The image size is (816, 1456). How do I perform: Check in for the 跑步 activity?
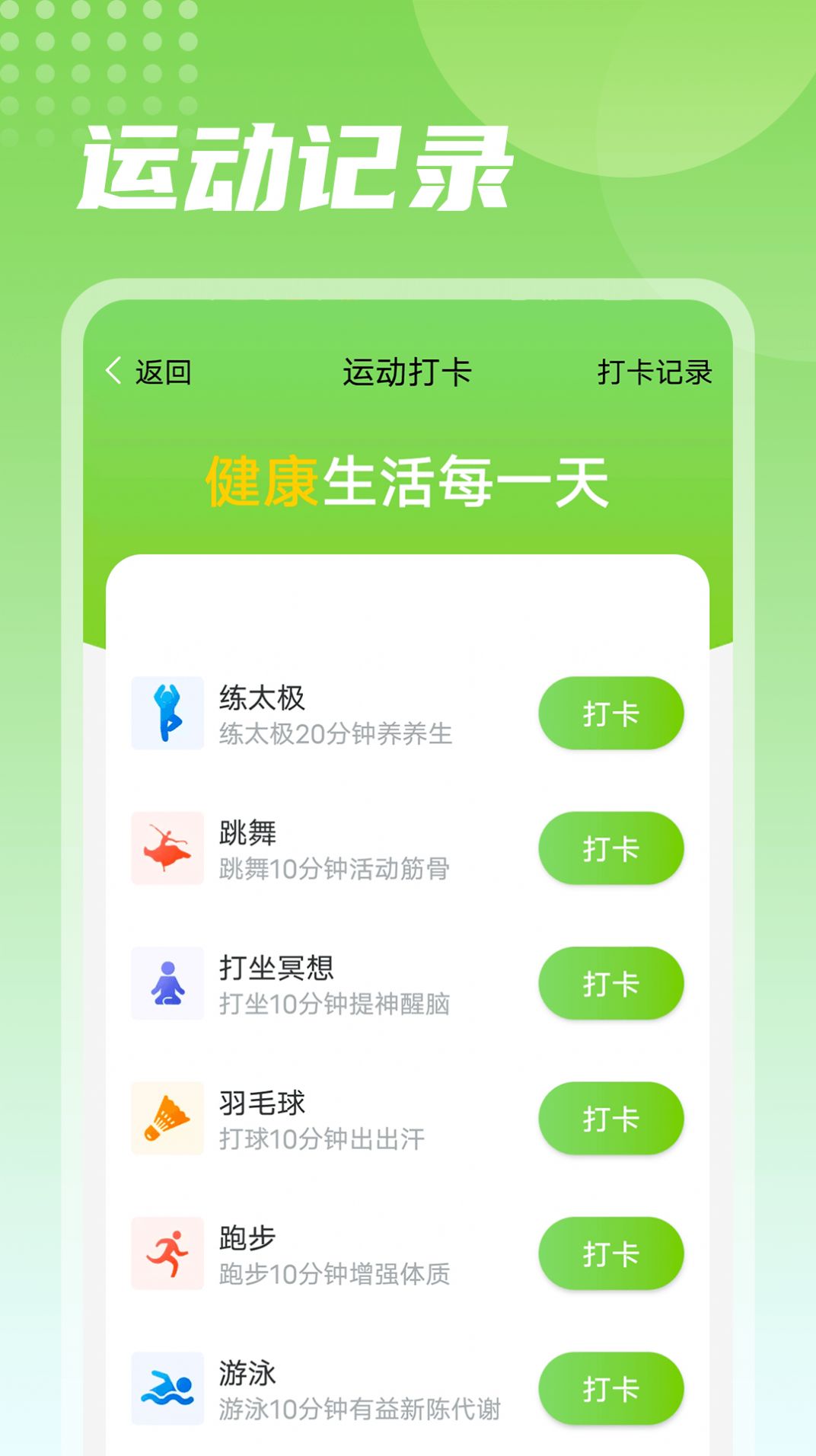610,1253
